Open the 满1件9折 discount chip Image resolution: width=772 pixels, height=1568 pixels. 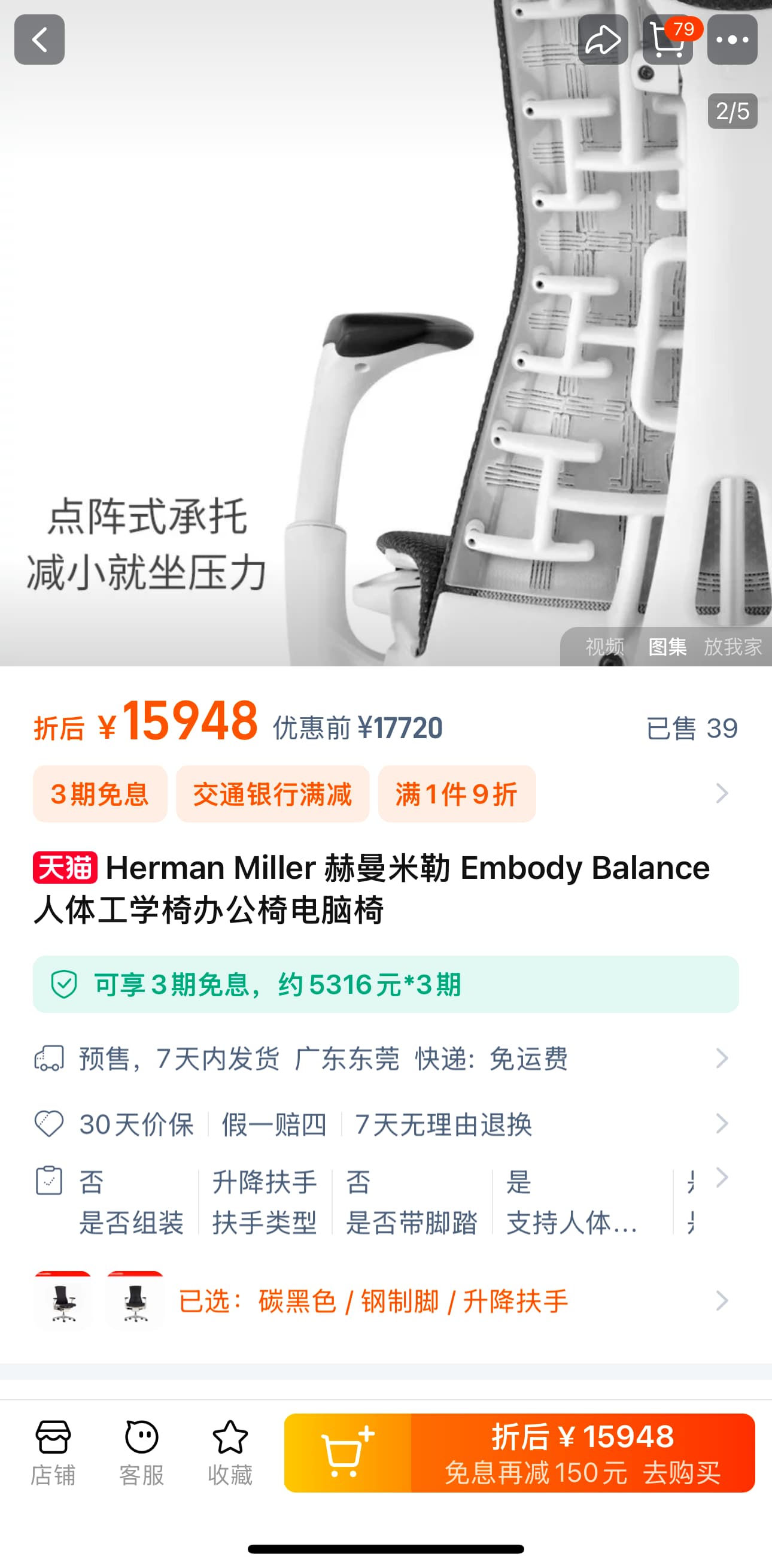pyautogui.click(x=457, y=794)
